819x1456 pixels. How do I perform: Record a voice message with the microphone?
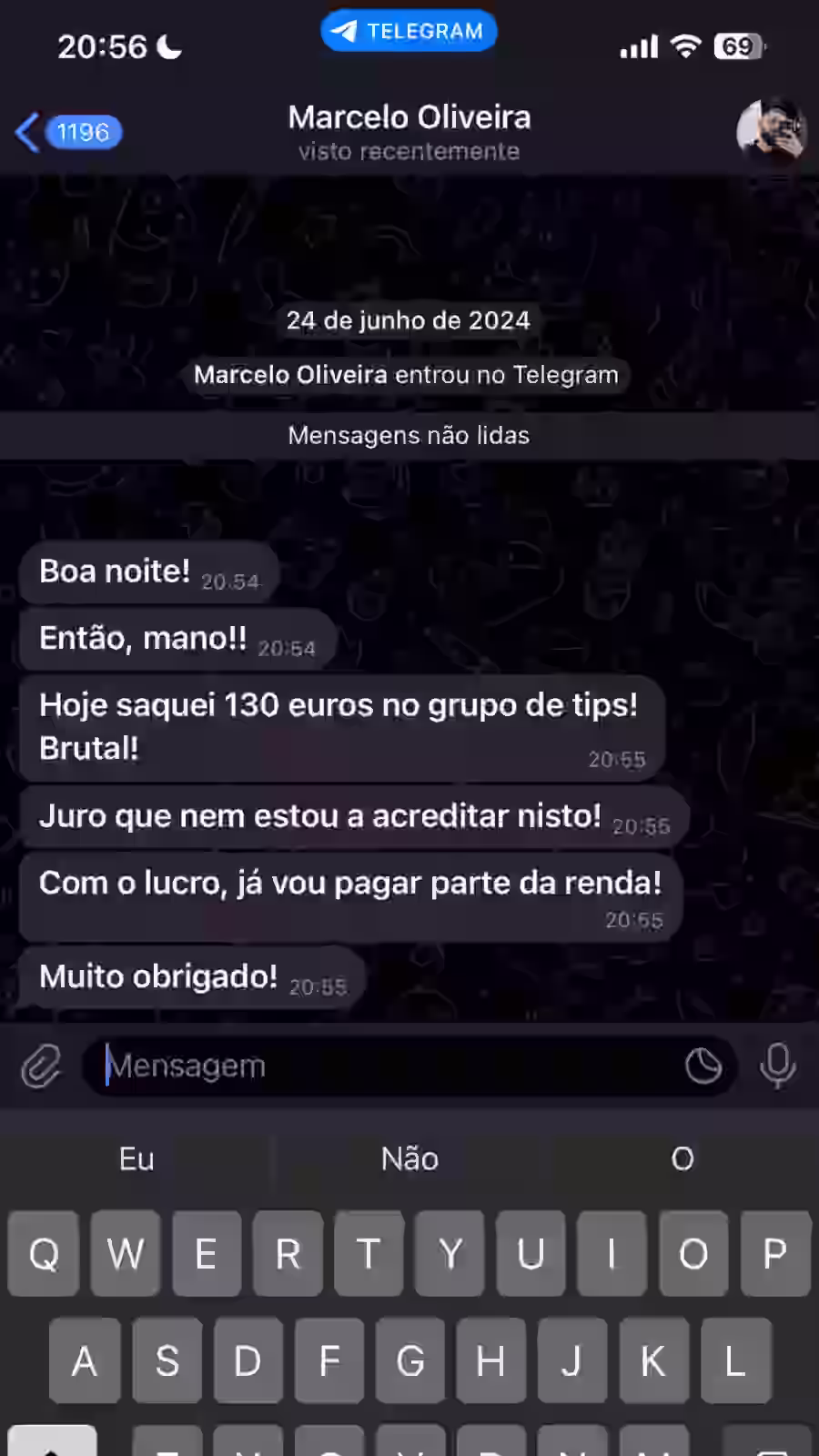pos(778,1066)
